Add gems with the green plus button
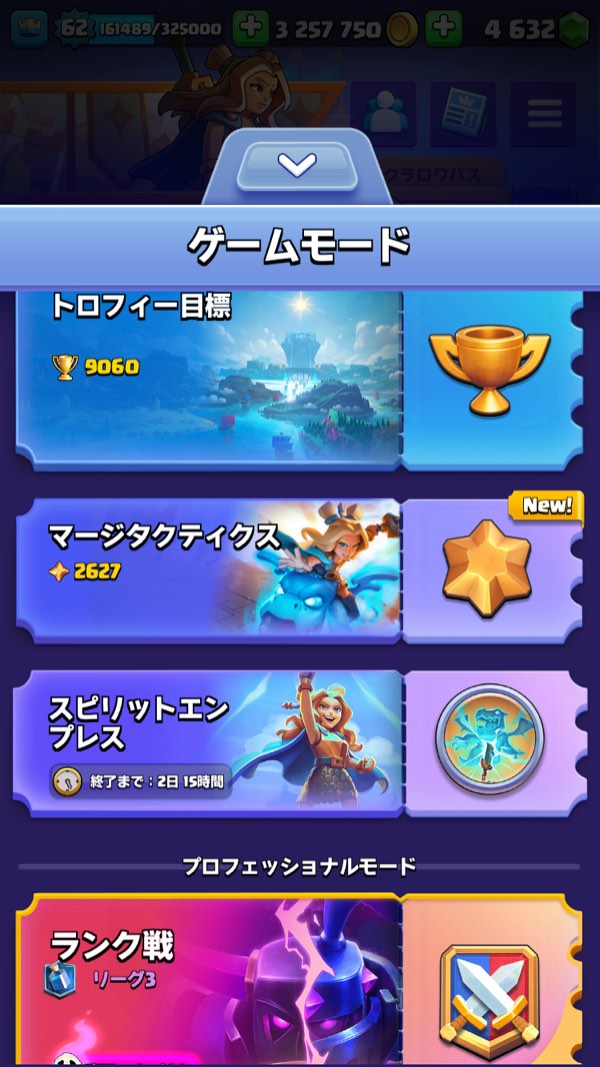The image size is (600, 1067). pos(443,28)
